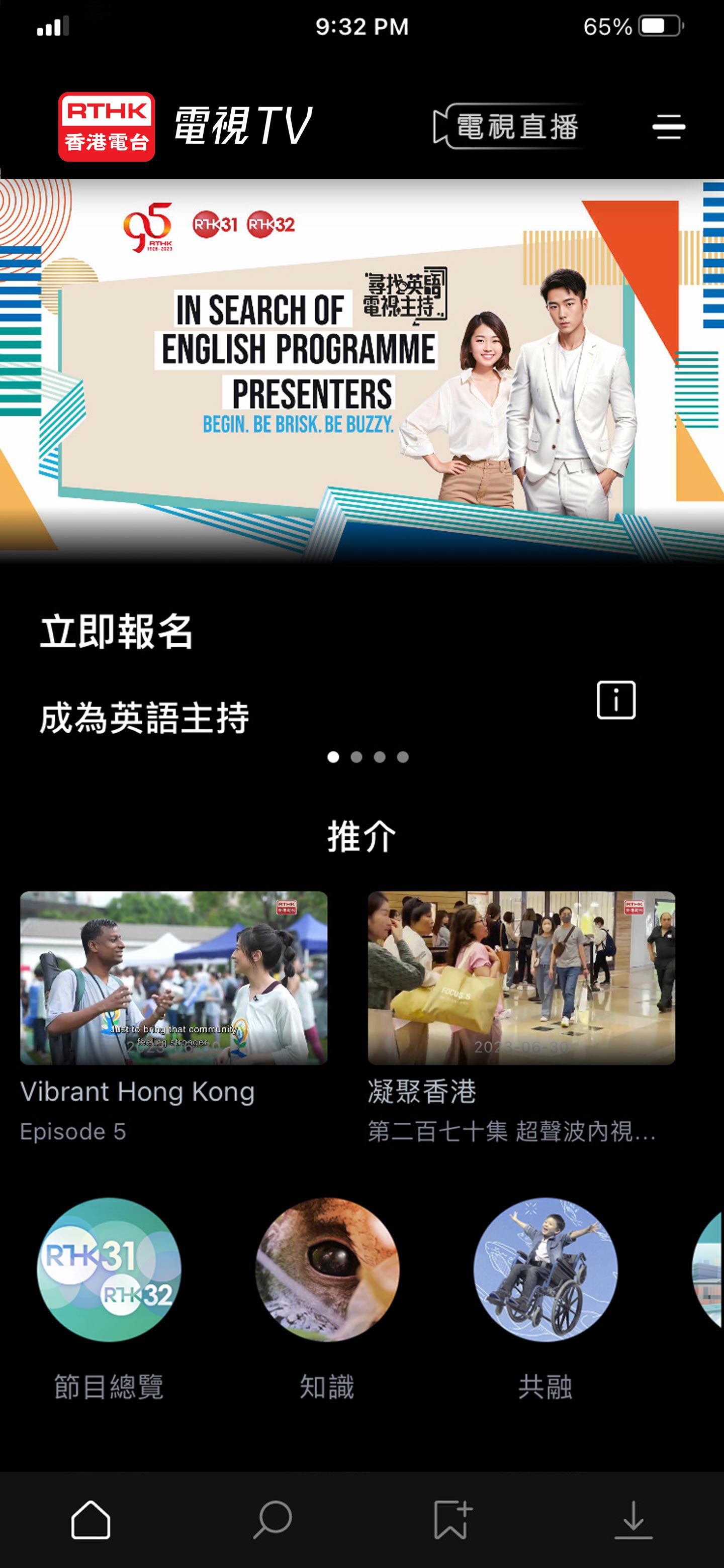Switch to the Search tab
The image size is (724, 1568).
click(272, 1519)
